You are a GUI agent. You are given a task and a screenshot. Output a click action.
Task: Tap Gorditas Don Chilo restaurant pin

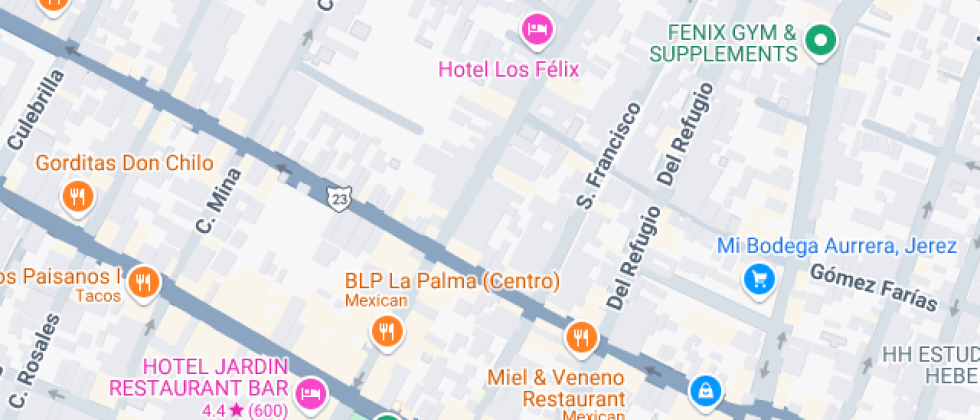(78, 196)
